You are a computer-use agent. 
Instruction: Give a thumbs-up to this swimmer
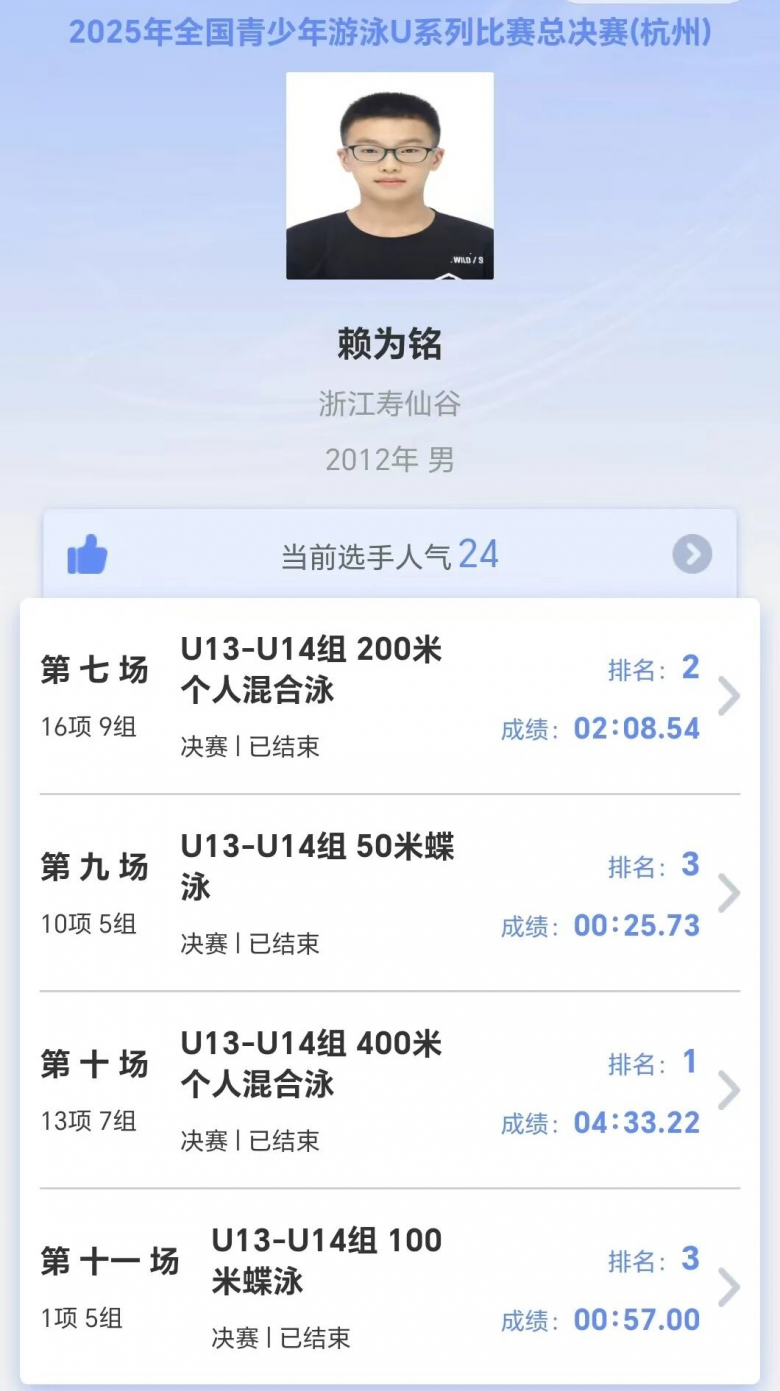(88, 554)
